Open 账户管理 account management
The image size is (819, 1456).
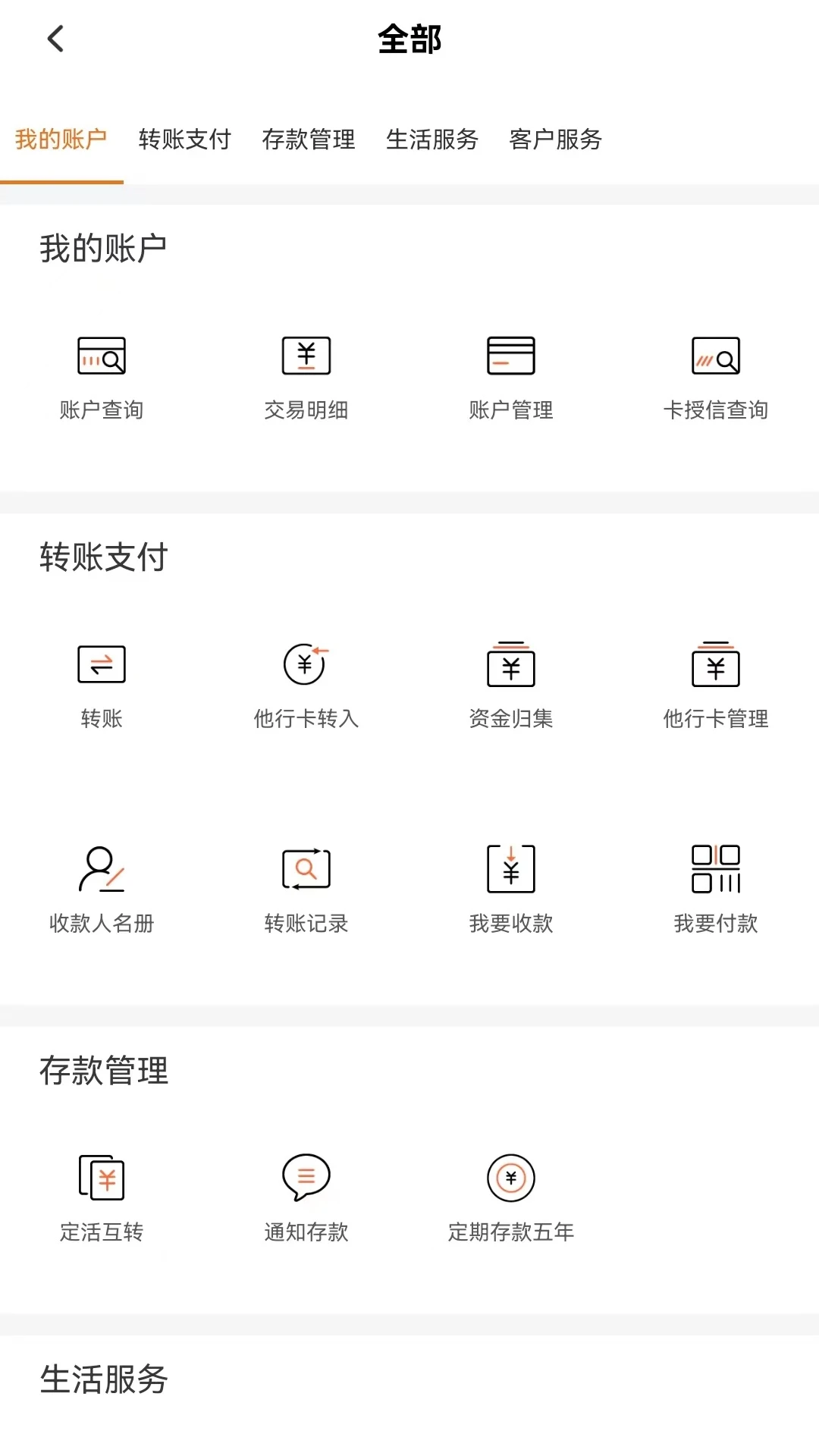point(511,372)
